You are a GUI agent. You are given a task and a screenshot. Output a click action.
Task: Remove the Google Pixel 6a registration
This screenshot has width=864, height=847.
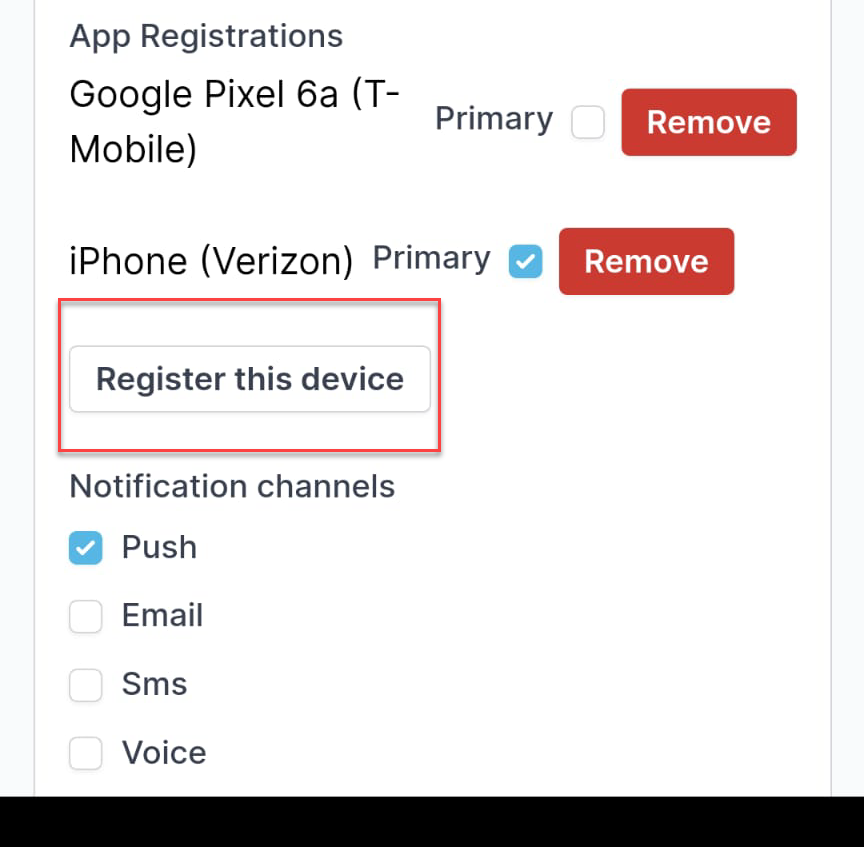(708, 122)
